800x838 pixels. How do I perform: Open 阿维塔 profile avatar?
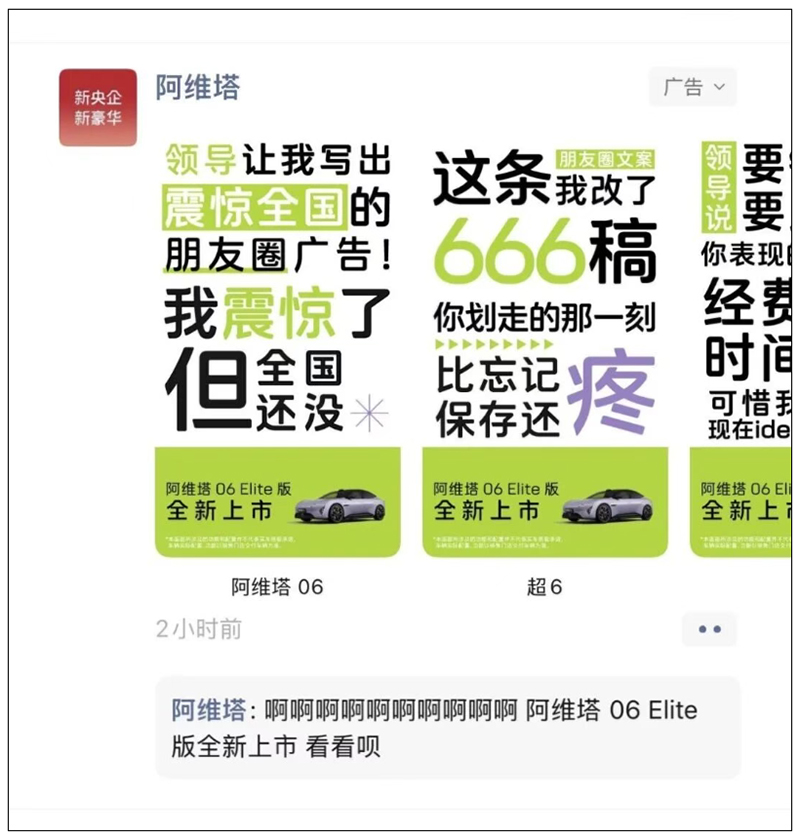(97, 108)
